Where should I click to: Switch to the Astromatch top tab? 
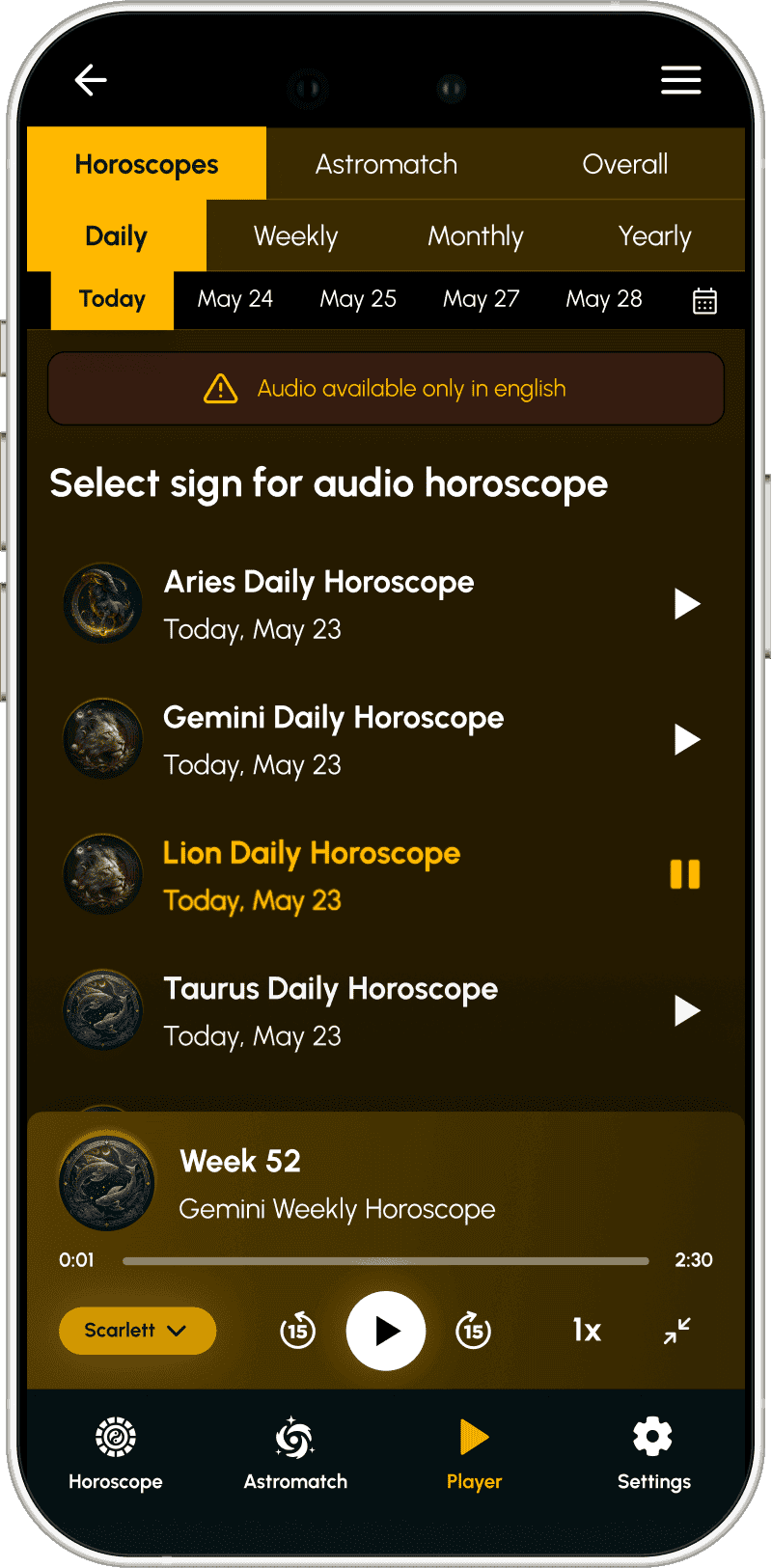(x=386, y=164)
